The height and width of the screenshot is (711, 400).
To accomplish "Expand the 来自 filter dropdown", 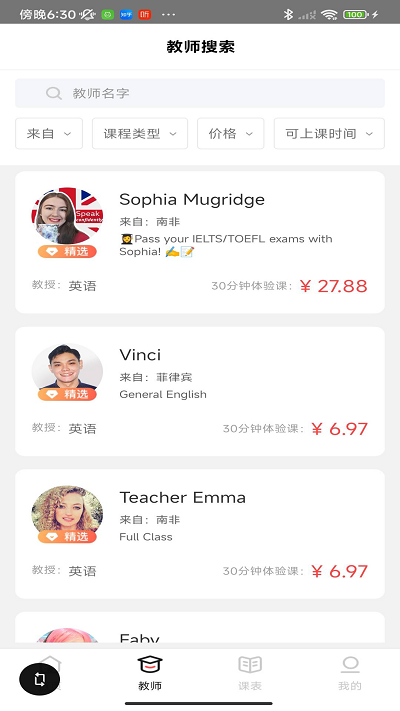I will pos(49,133).
